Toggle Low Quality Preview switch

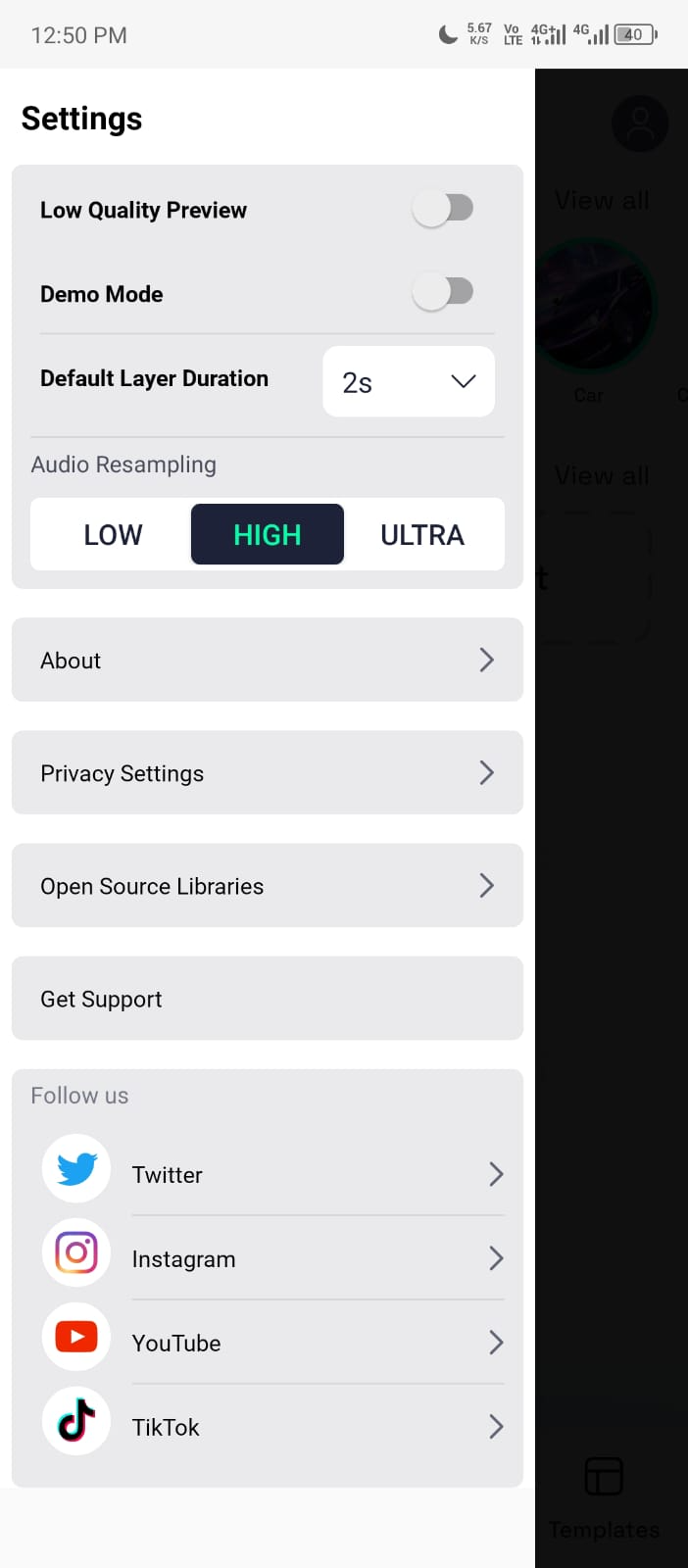(443, 209)
